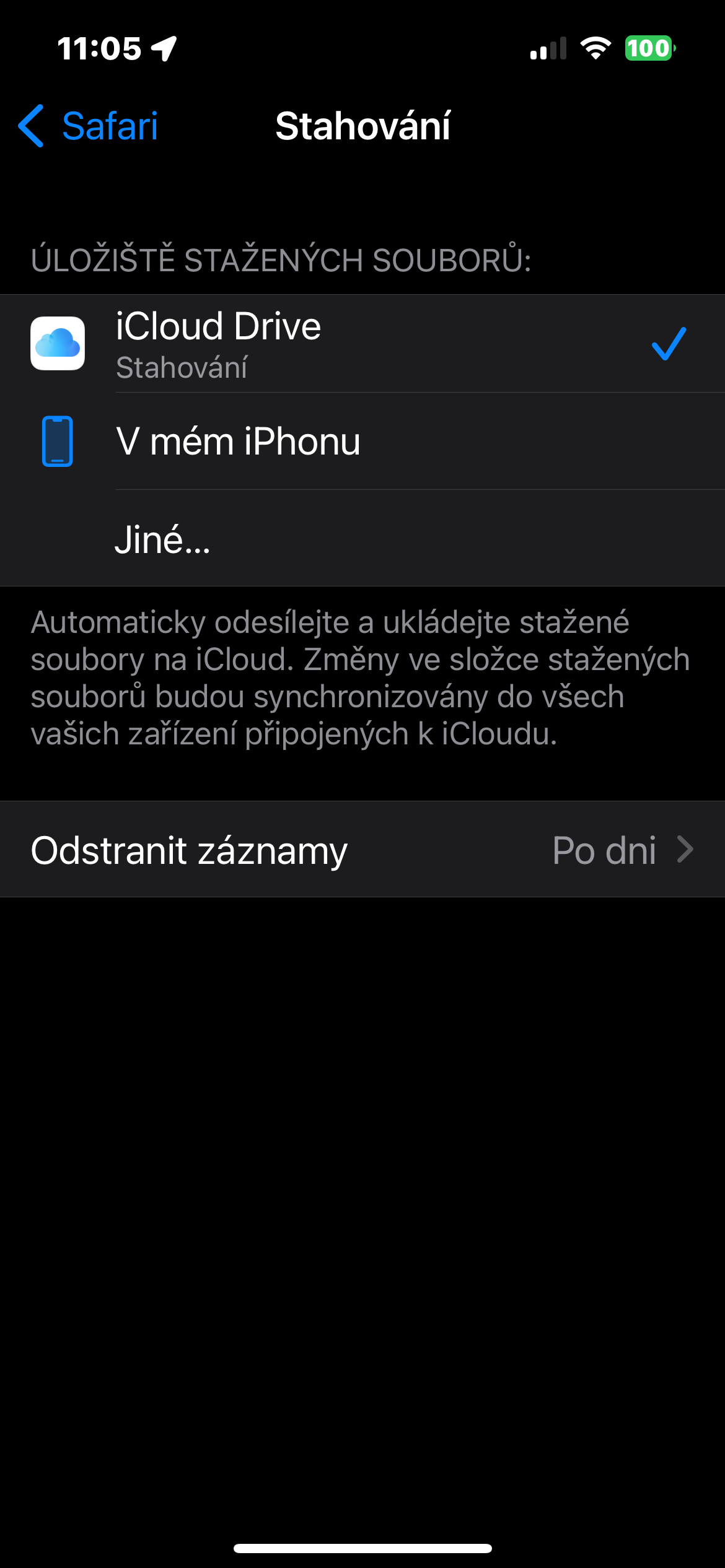Open Odstranit záznamy setting
The image size is (725, 1568).
[x=362, y=849]
